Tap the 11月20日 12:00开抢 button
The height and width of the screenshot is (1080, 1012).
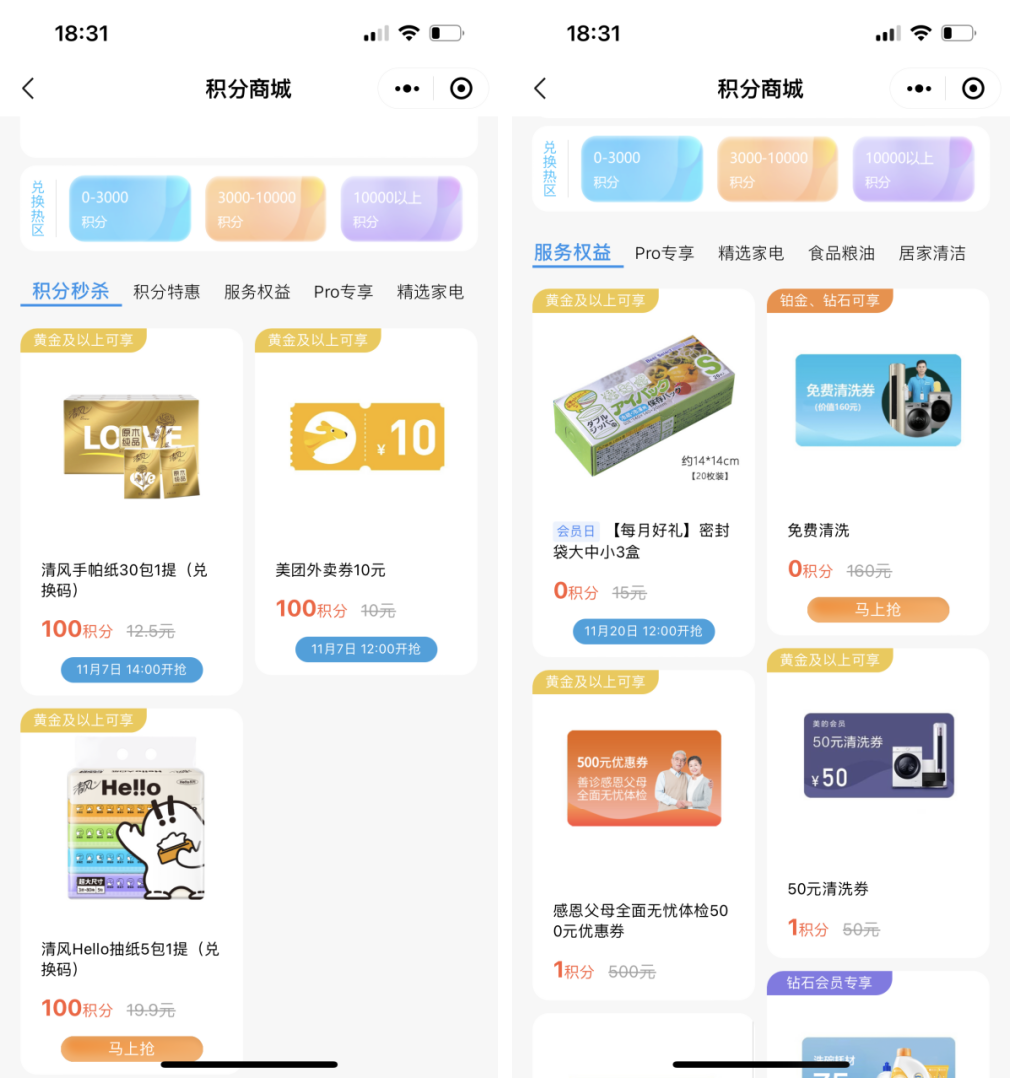pos(643,631)
